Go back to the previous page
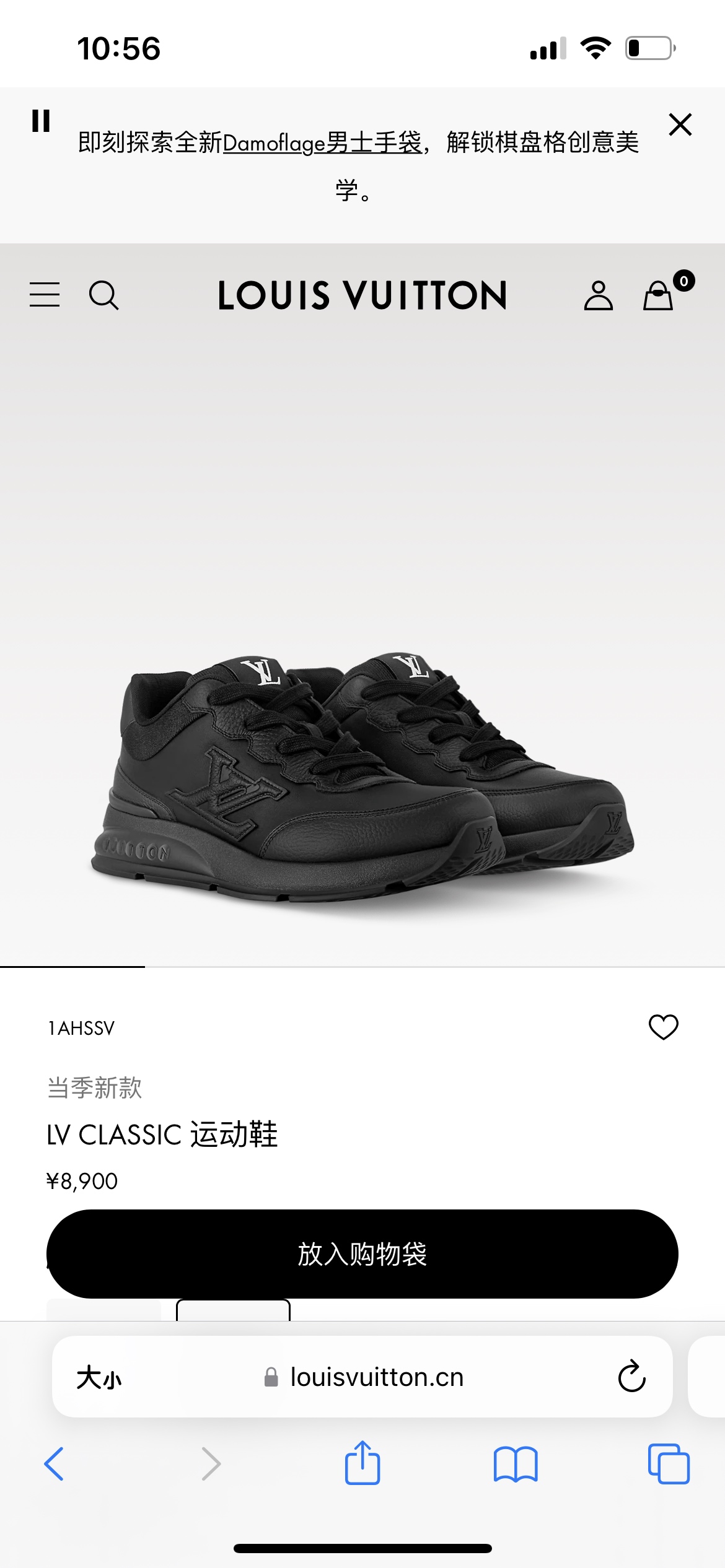725x1568 pixels. point(54,1464)
